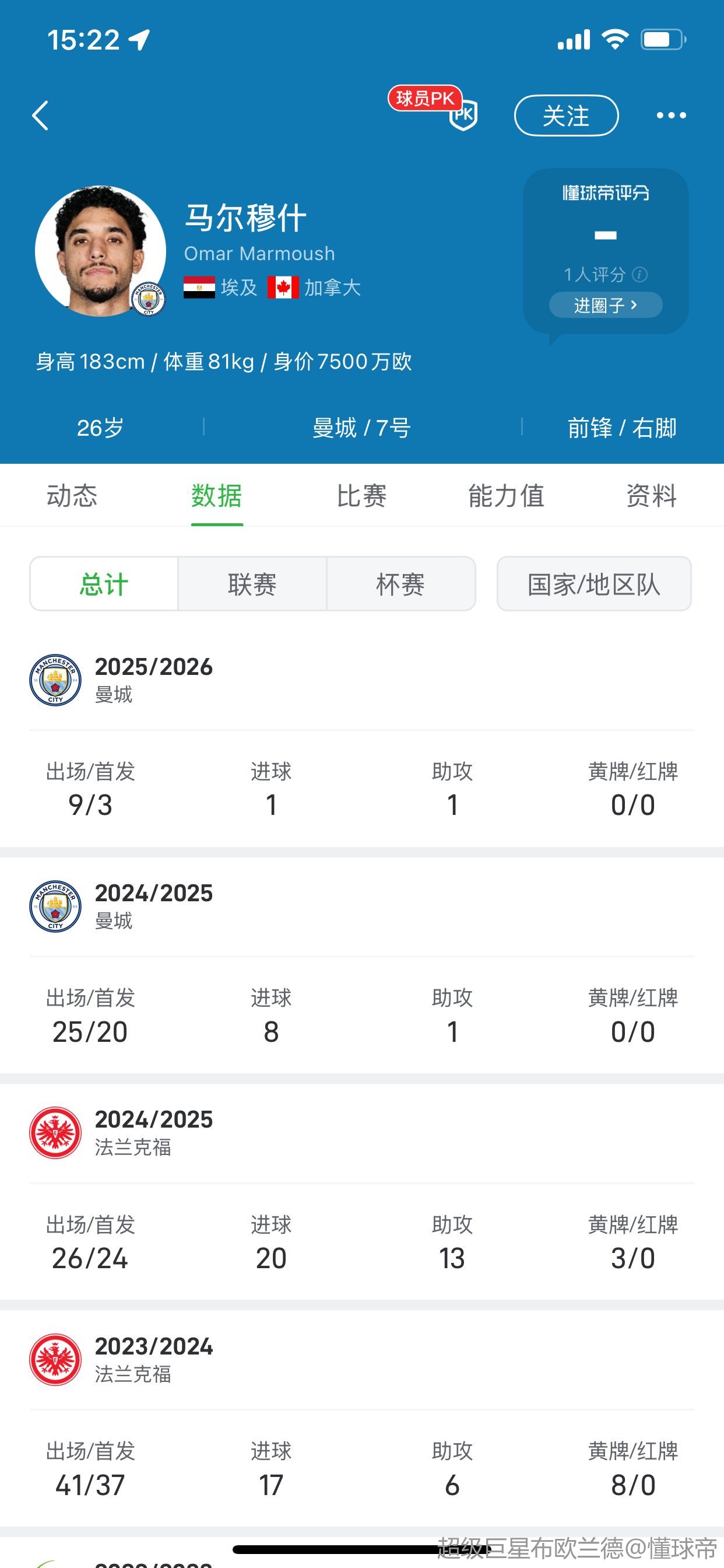View the 资料 tab

(x=651, y=495)
